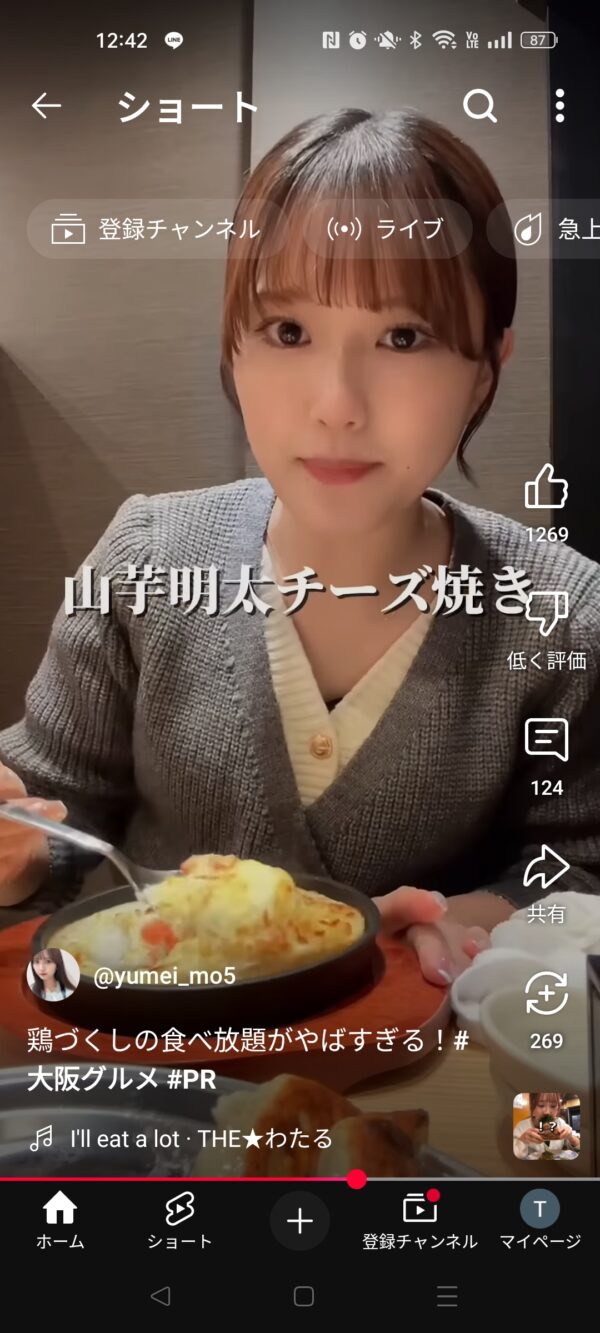Open the sound thumbnail for this short

(x=546, y=1126)
